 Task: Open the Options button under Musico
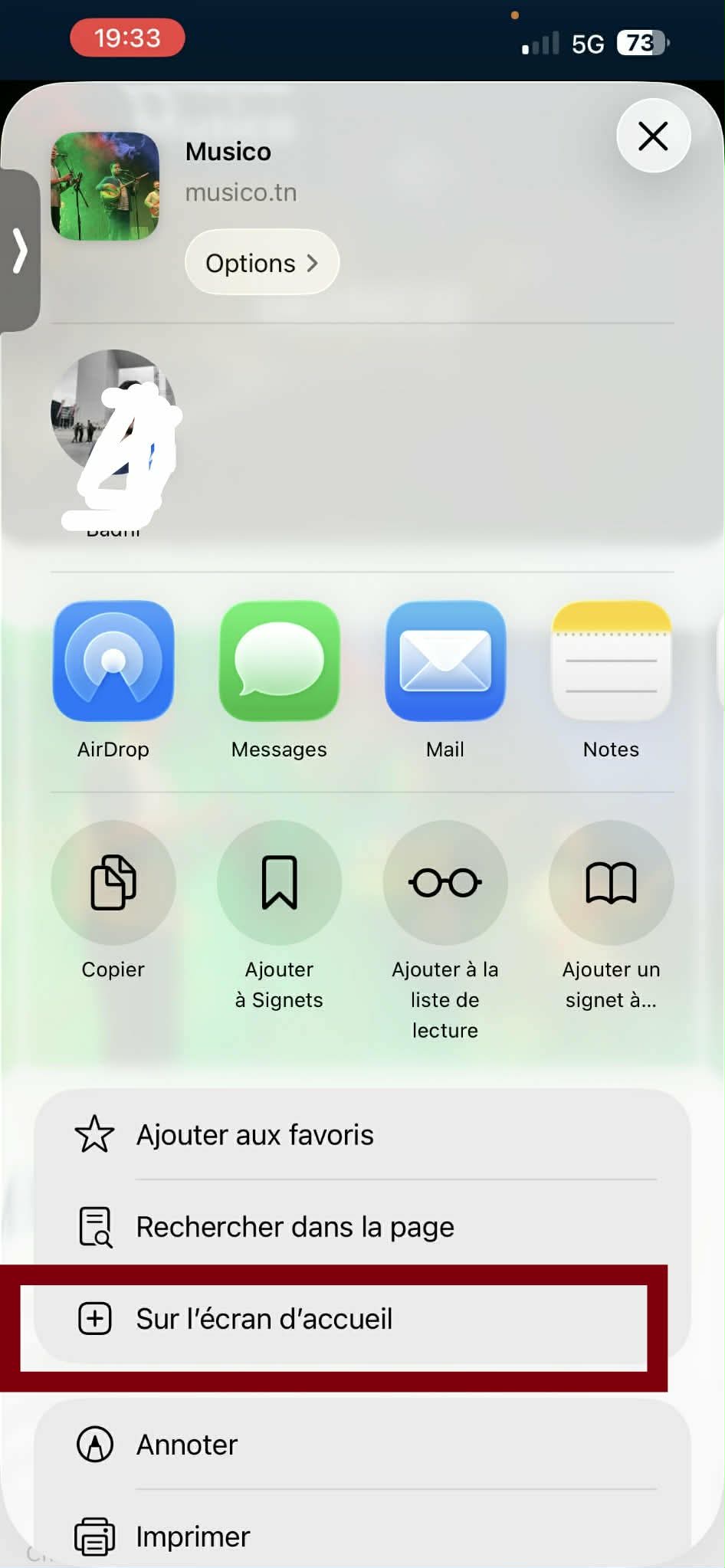(x=261, y=263)
